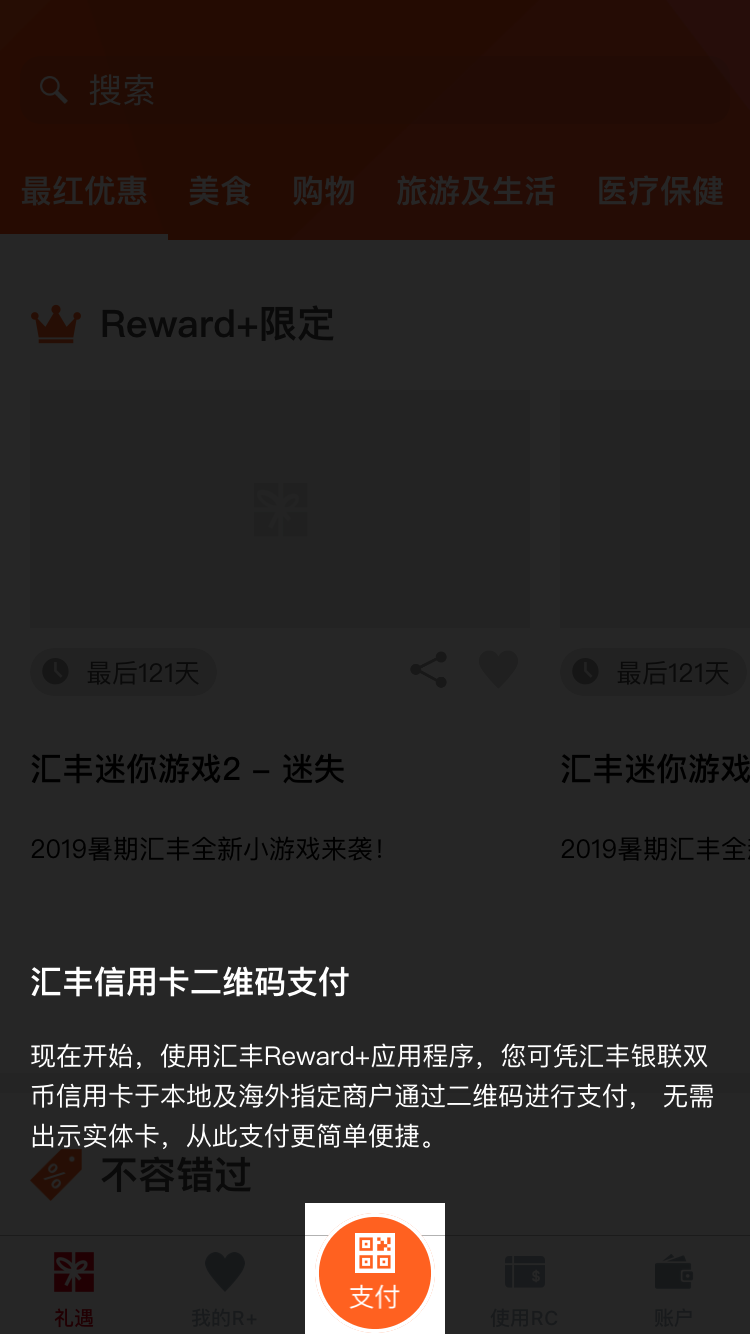Open the 汇丰迷你游戏2 – 迷失 offer card
Screen dimensions: 750x1334
(x=280, y=510)
